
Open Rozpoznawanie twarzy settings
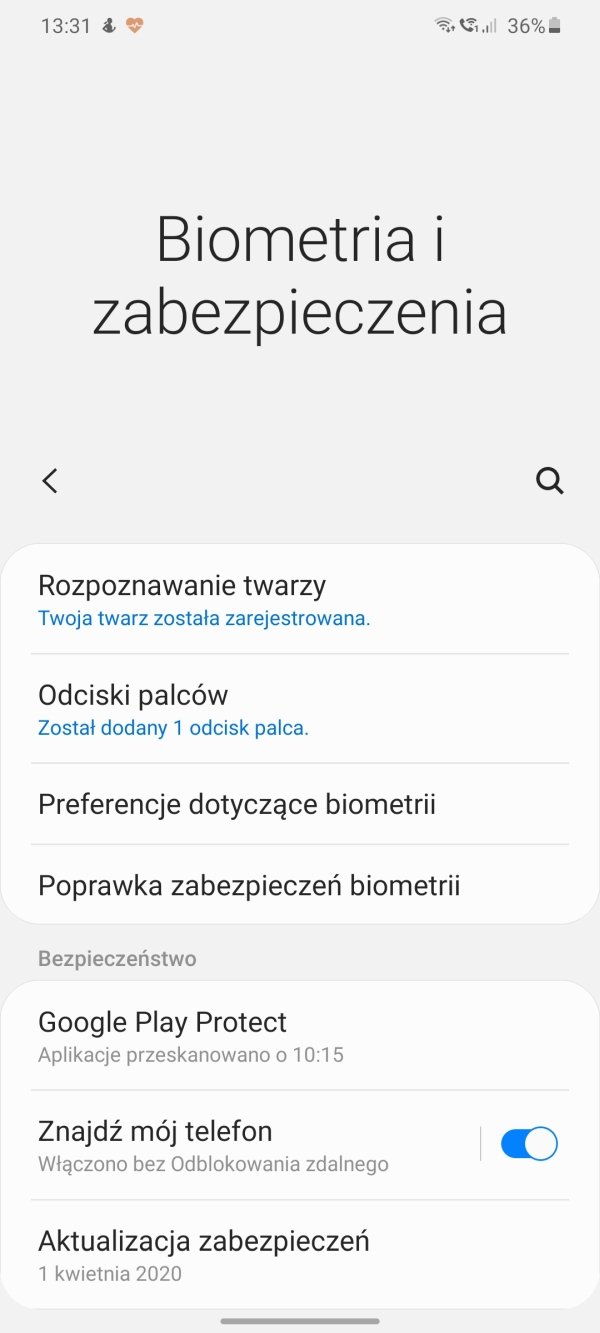coord(300,600)
